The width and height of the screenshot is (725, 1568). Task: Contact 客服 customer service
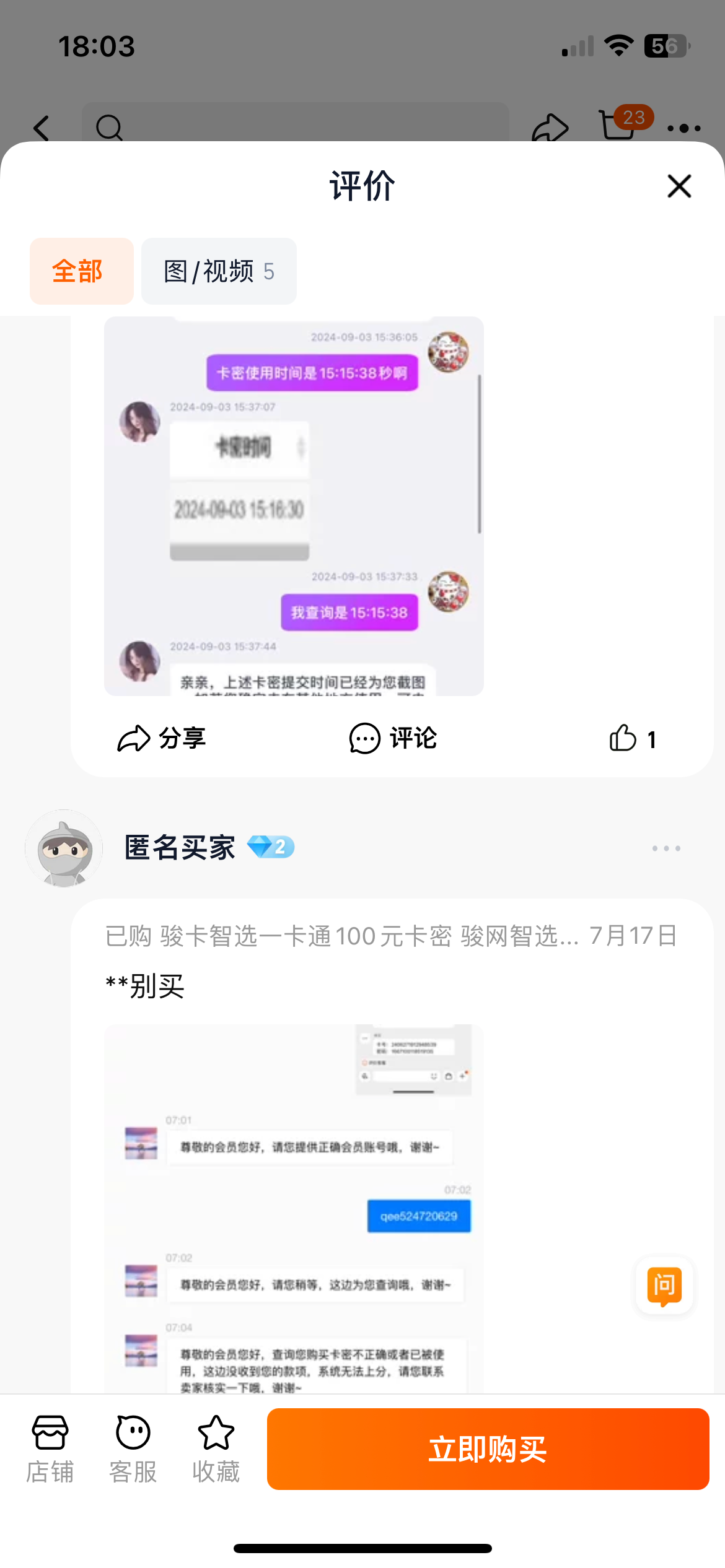pos(133,1449)
